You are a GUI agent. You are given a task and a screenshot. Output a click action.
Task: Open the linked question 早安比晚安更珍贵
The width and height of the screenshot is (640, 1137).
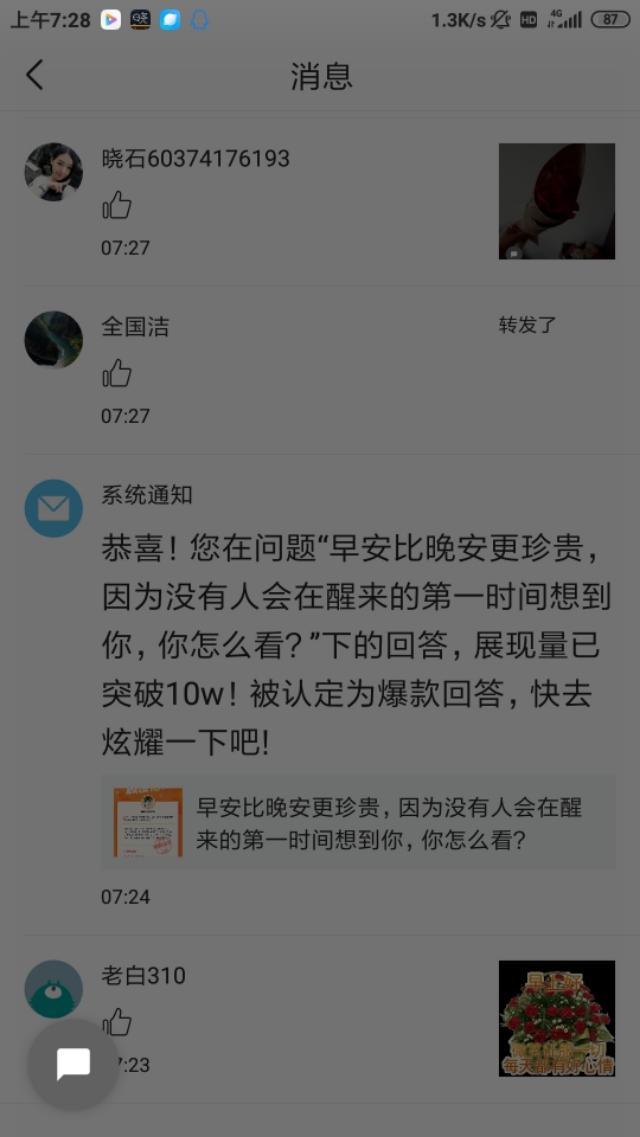(358, 823)
